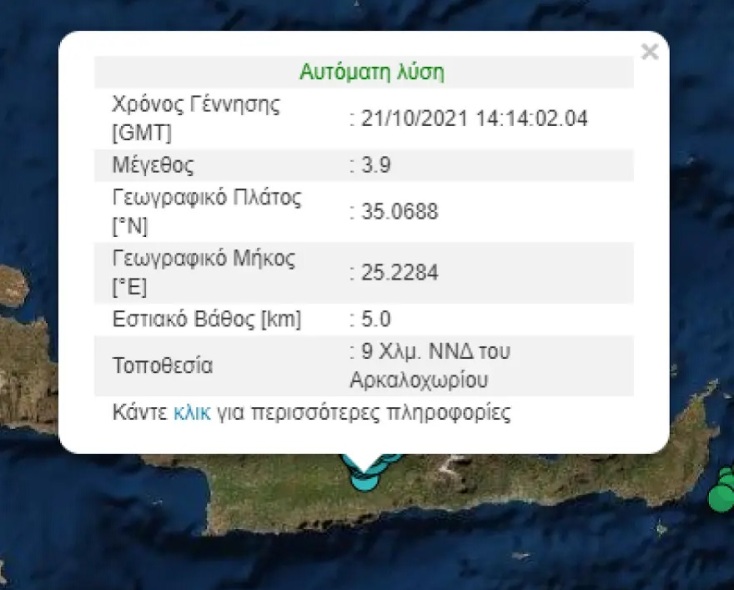Image resolution: width=734 pixels, height=590 pixels.
Task: Close the earthquake info popup
Action: pos(649,51)
